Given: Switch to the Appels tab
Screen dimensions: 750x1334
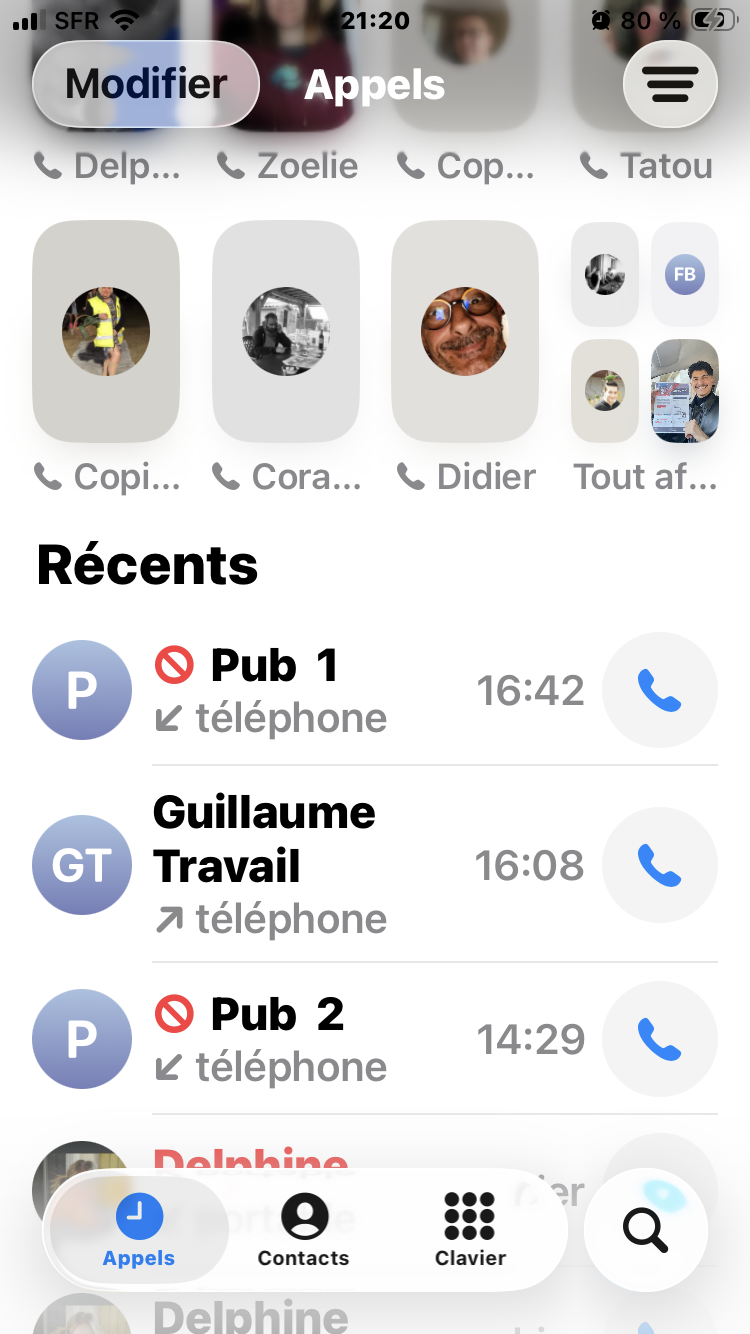Looking at the screenshot, I should pos(139,1231).
